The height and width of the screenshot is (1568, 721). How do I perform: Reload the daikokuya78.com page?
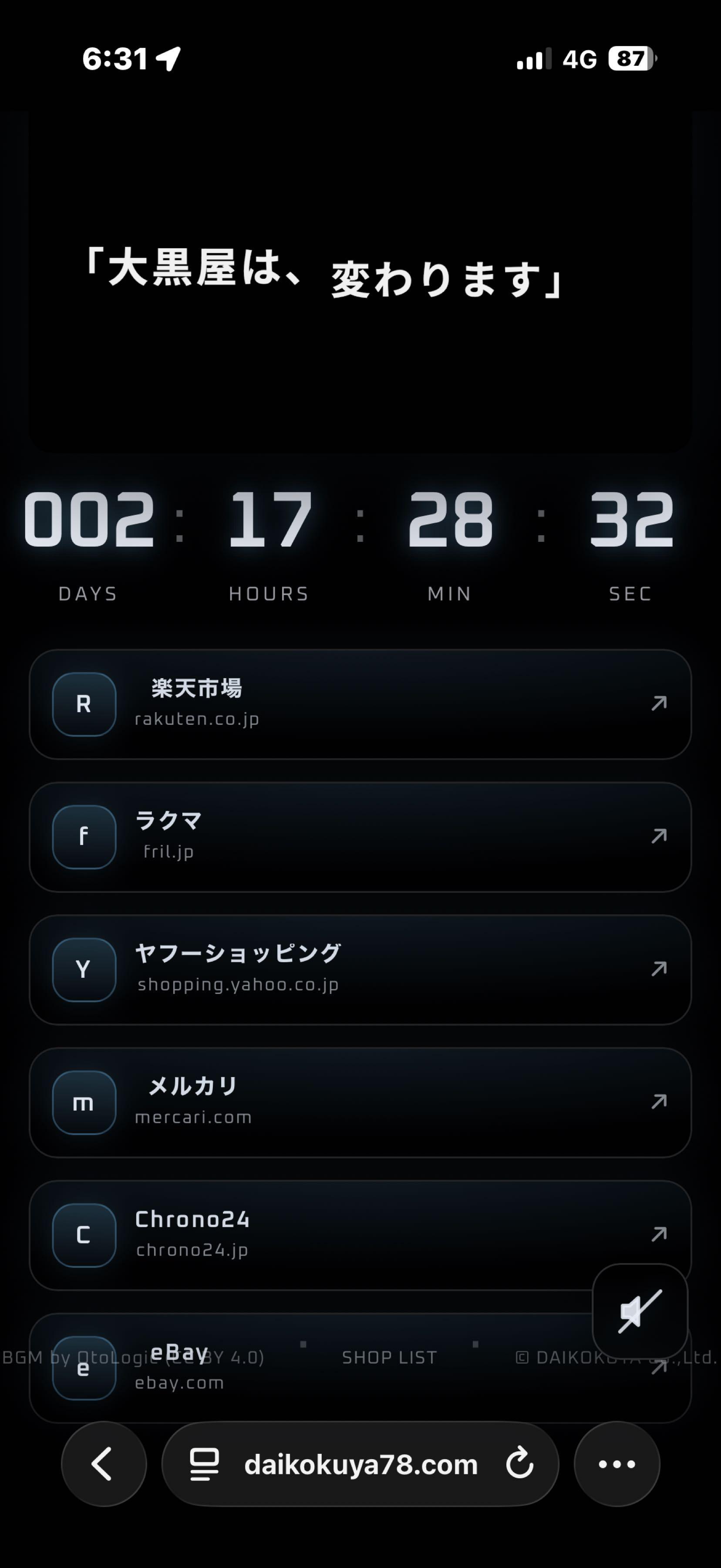519,1464
